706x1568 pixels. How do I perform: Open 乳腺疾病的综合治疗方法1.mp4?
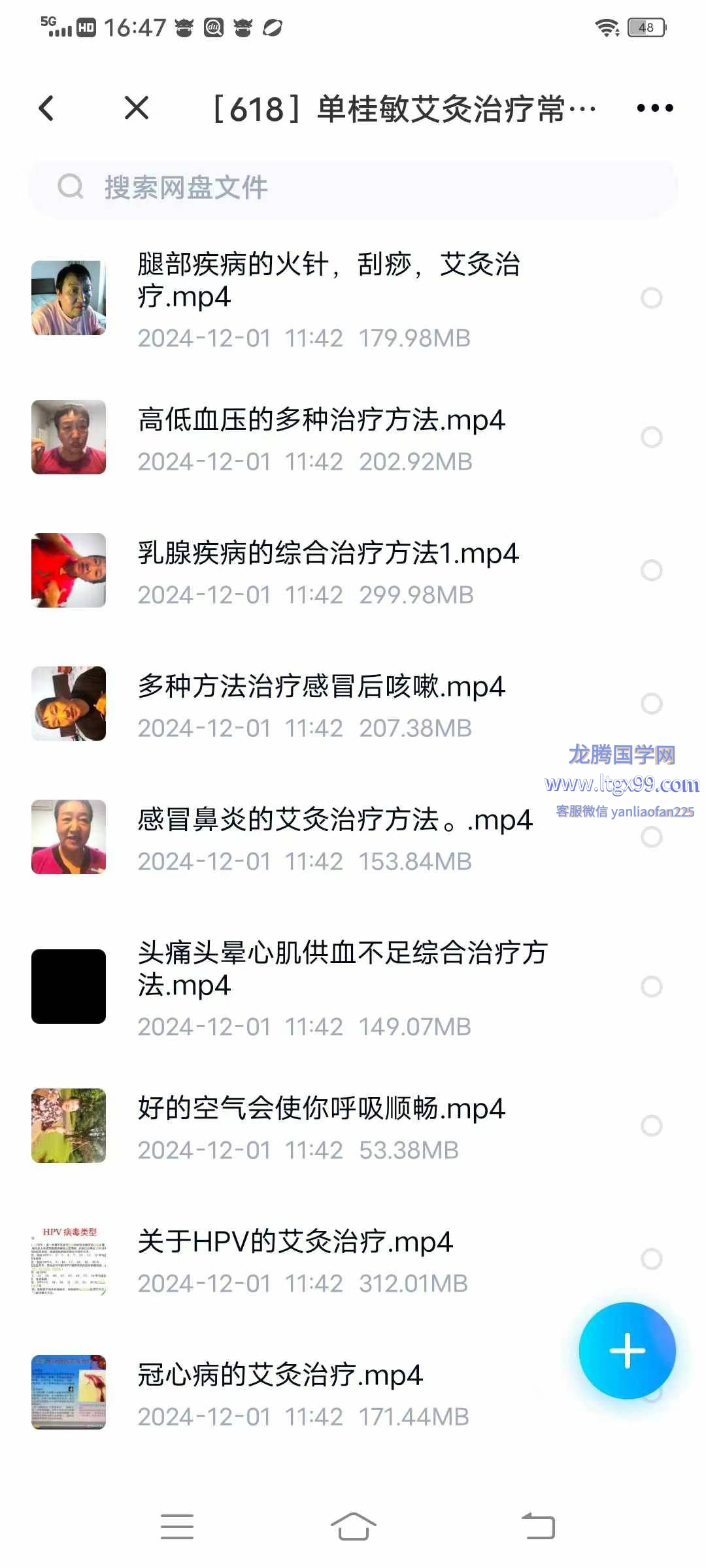pos(327,570)
